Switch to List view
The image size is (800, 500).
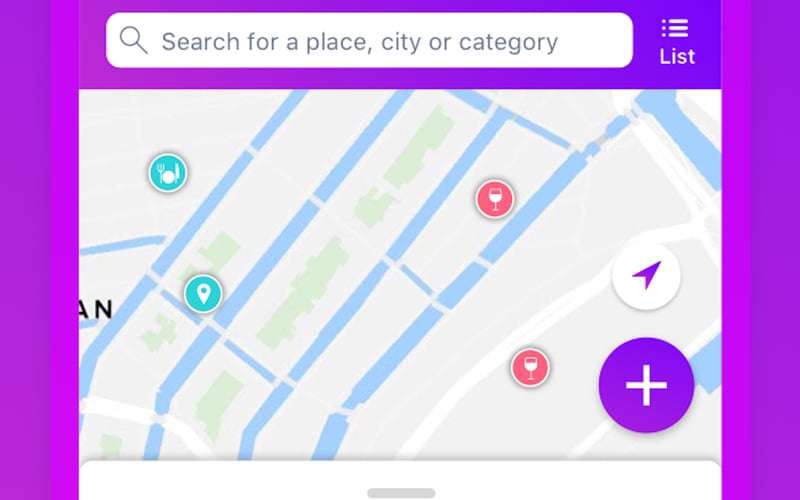[x=677, y=42]
